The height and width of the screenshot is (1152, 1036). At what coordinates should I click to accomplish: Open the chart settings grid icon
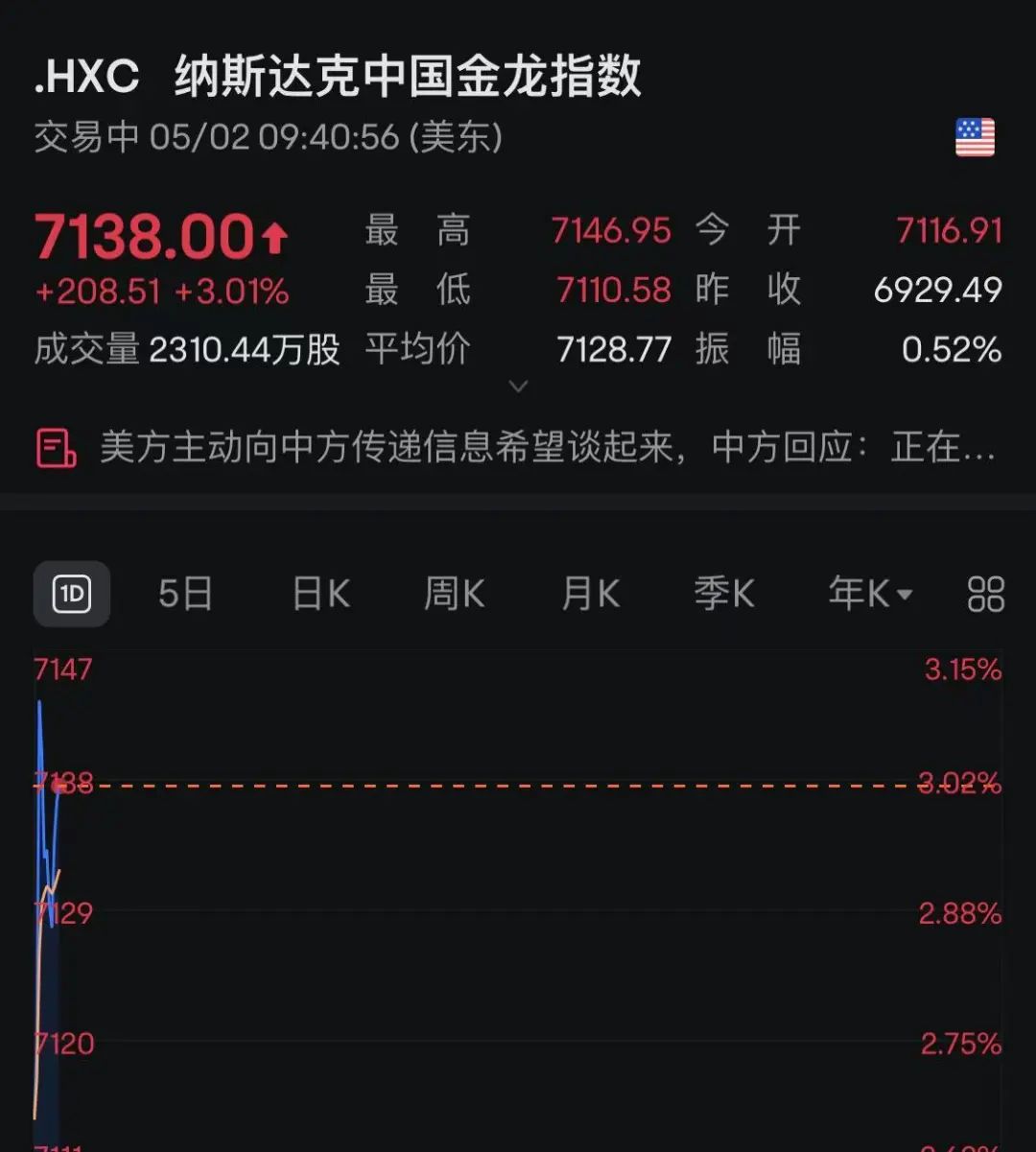985,595
